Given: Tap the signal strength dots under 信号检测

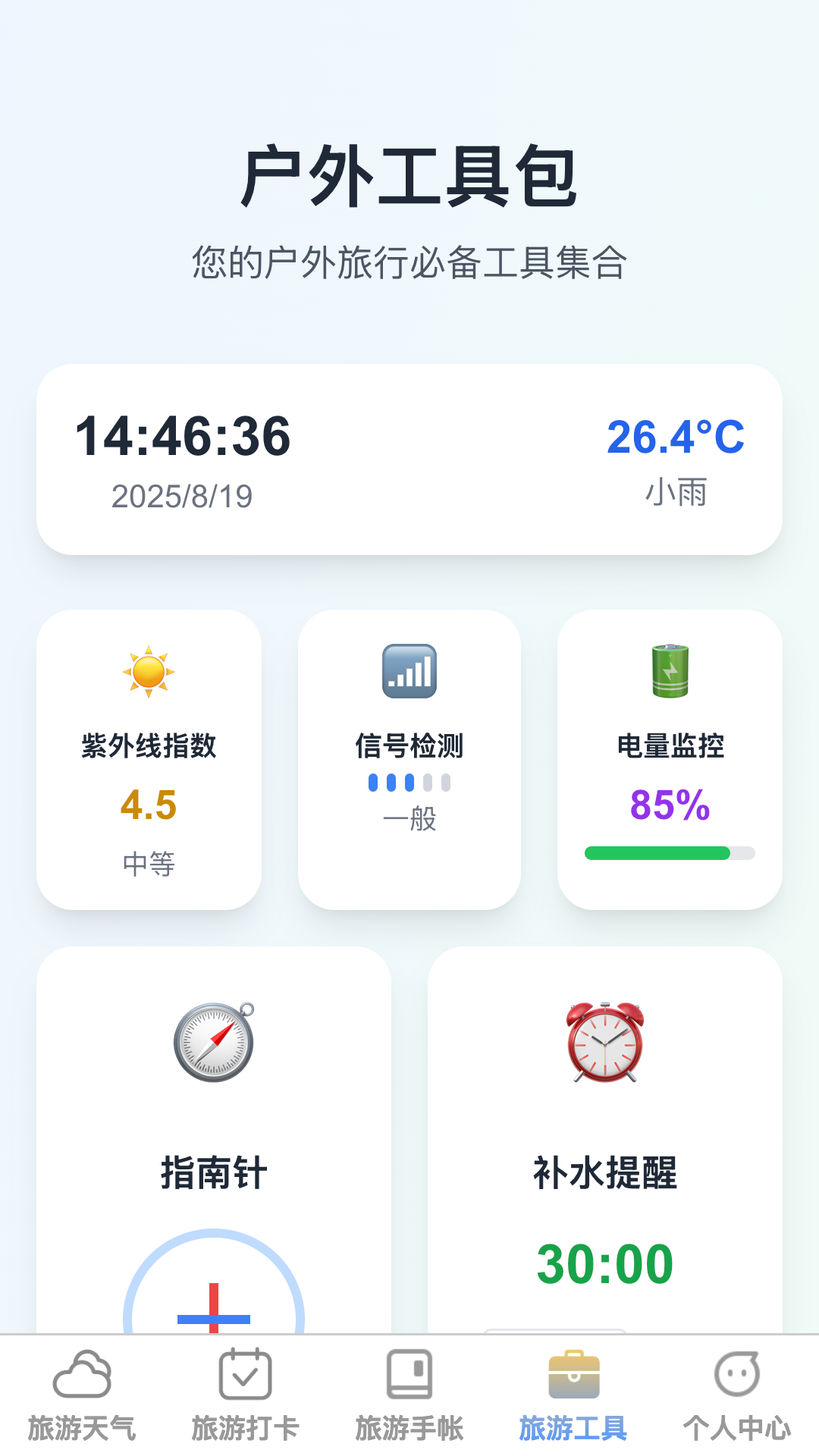Looking at the screenshot, I should point(409,781).
